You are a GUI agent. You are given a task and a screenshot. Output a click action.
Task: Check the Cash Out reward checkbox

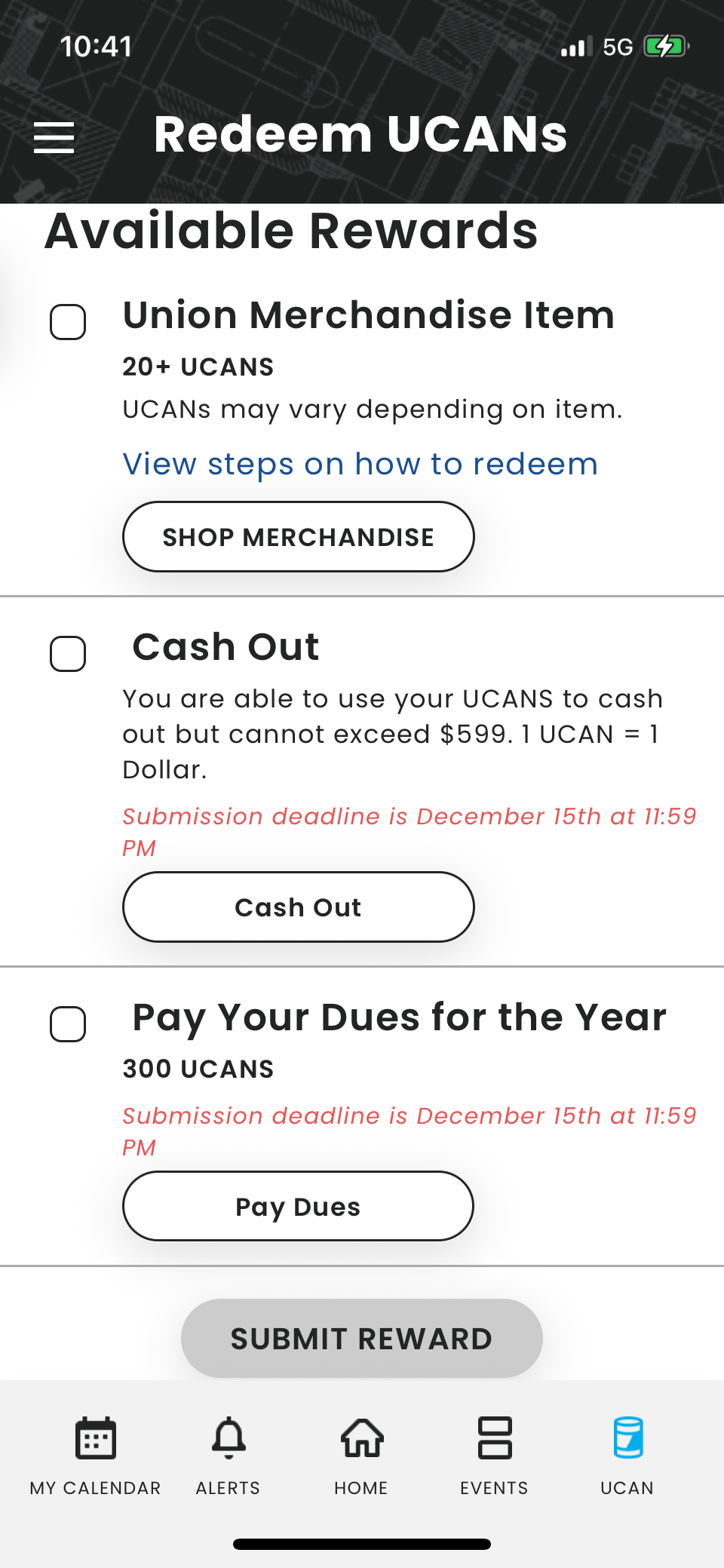68,653
